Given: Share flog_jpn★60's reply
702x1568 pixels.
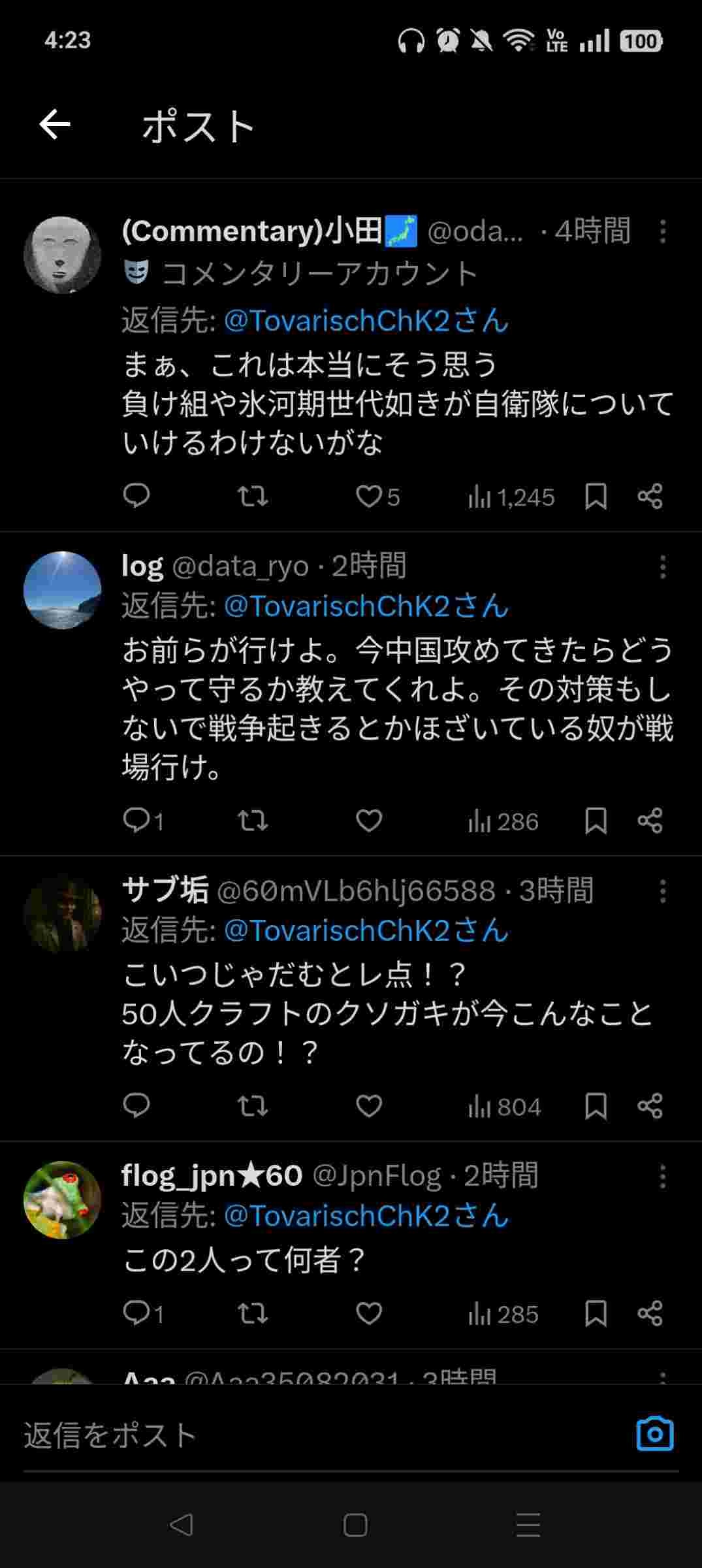Looking at the screenshot, I should click(x=650, y=1314).
